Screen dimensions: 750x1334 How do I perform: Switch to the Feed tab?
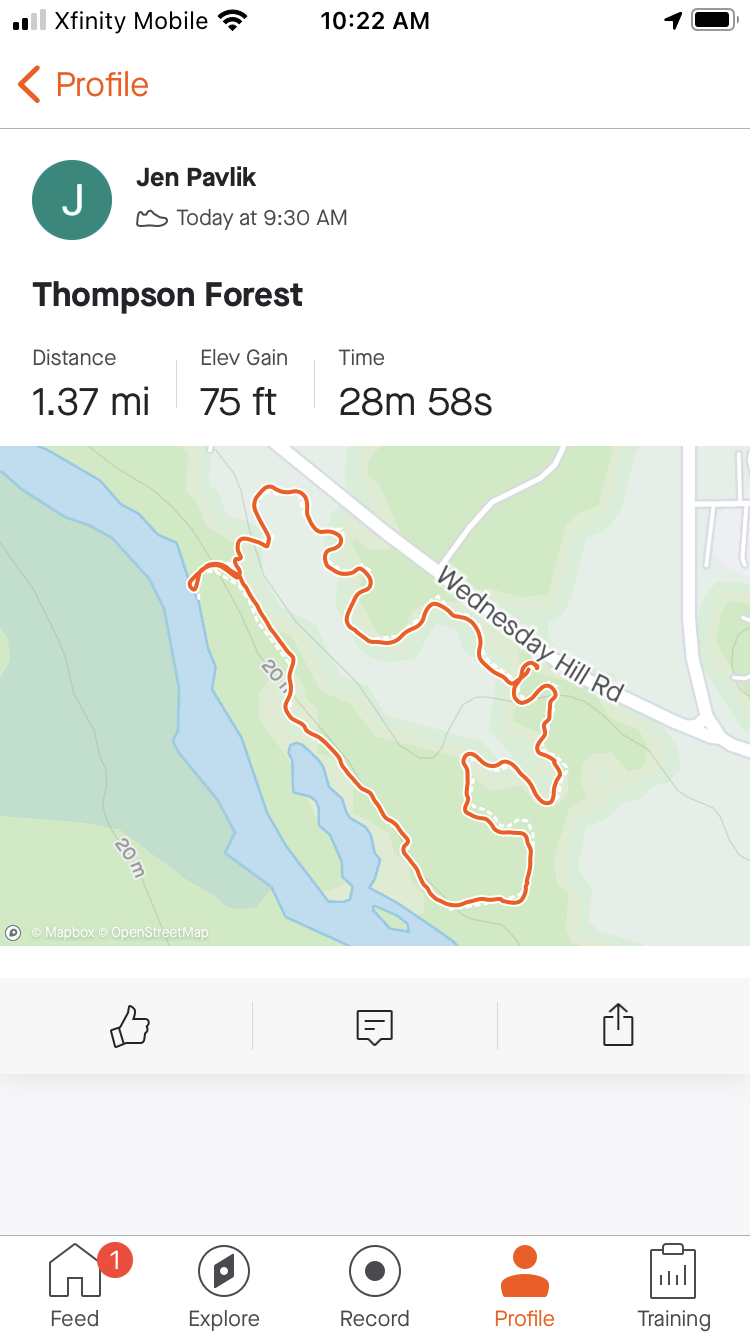[75, 1286]
